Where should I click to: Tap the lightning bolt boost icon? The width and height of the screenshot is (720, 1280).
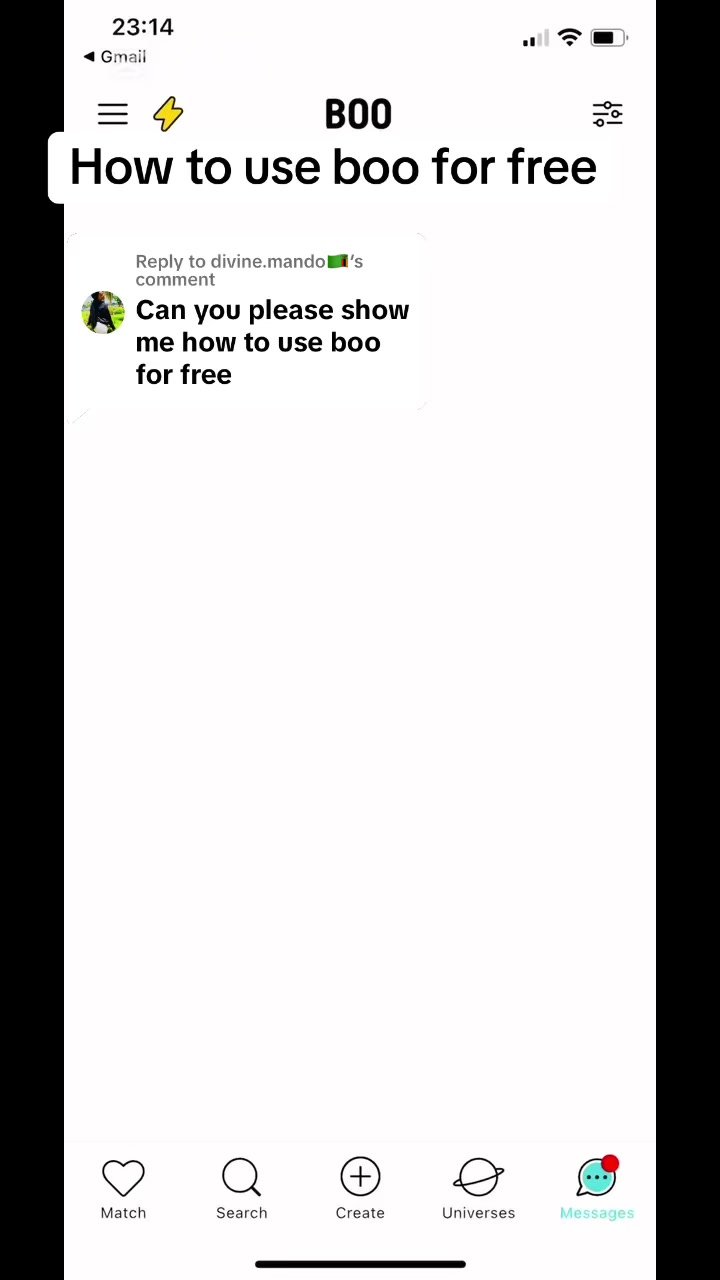click(x=168, y=114)
